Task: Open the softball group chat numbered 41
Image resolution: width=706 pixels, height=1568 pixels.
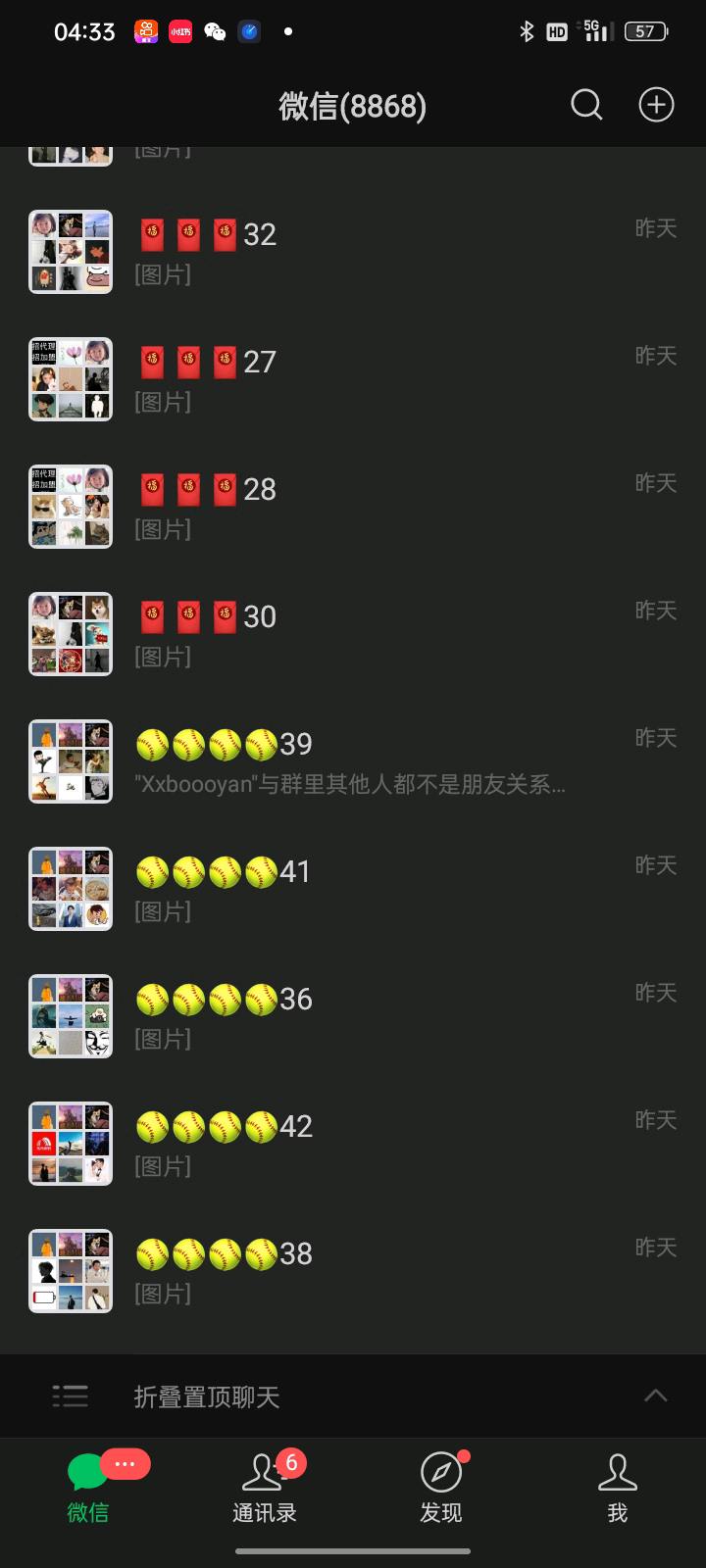Action: (x=353, y=889)
